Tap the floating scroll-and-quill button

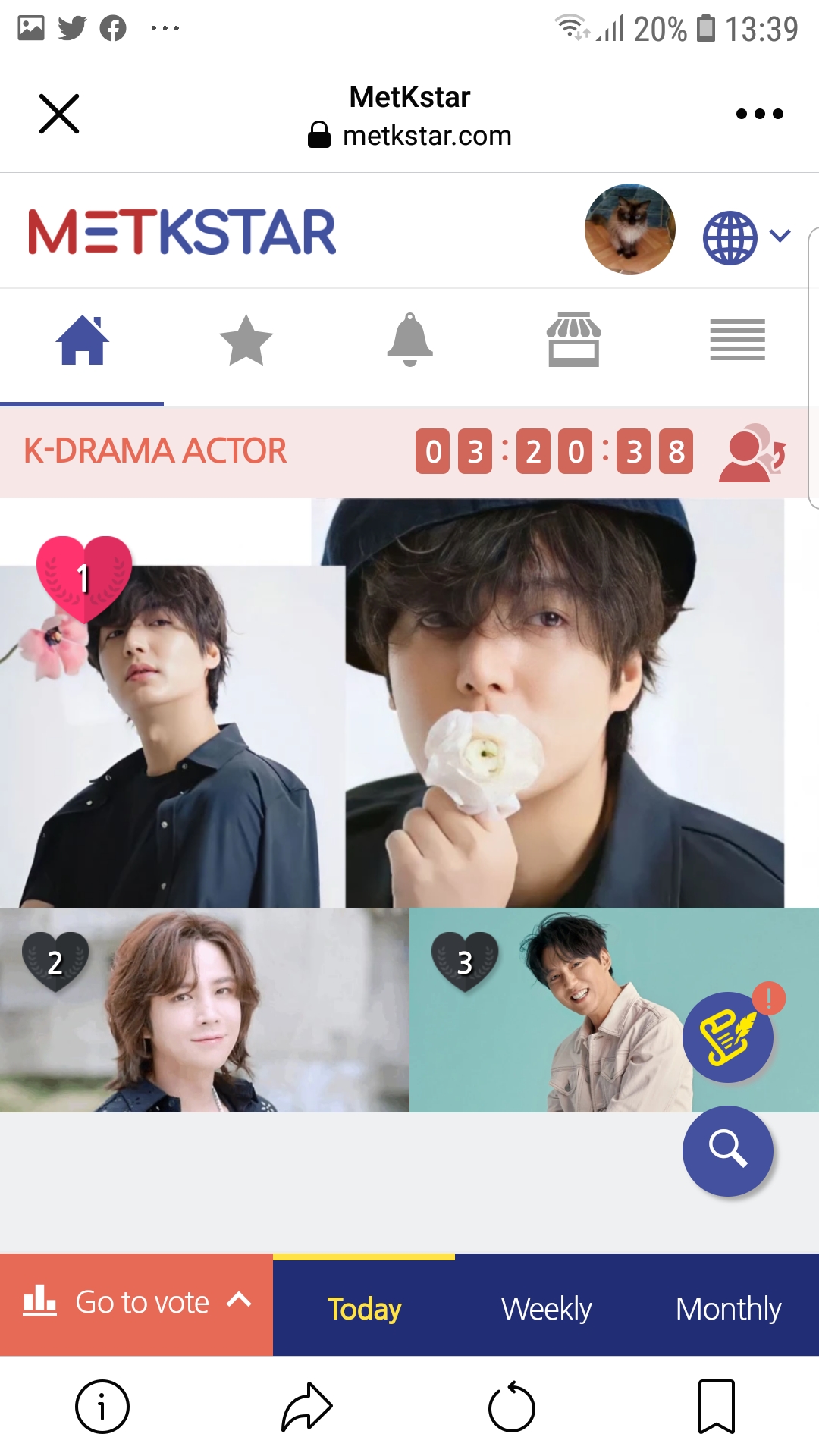[728, 1037]
